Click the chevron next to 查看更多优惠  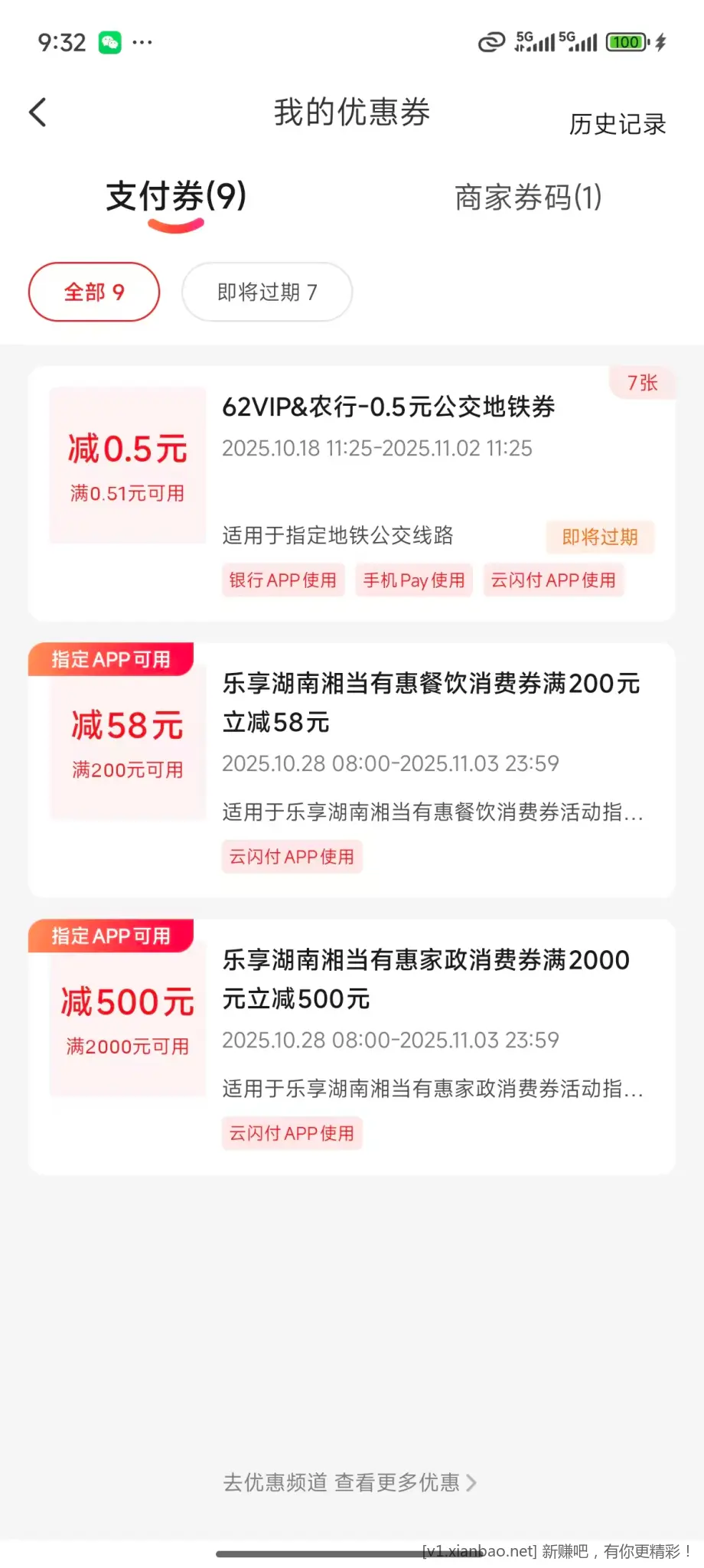coord(474,1482)
